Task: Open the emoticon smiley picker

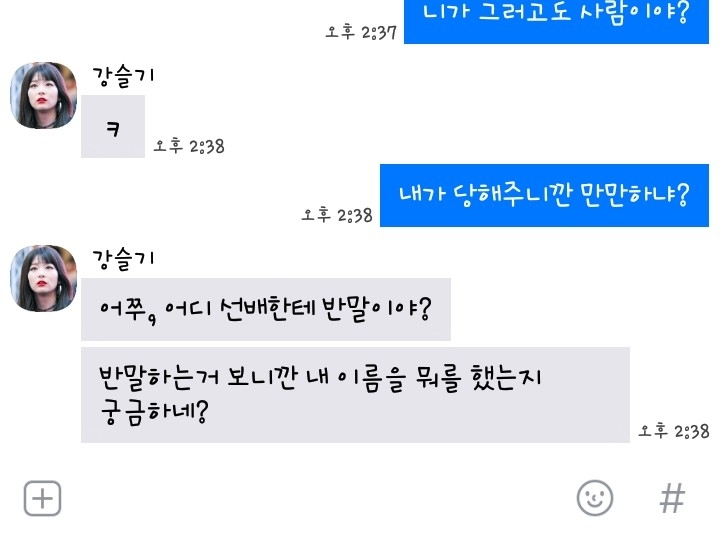Action: (x=595, y=497)
